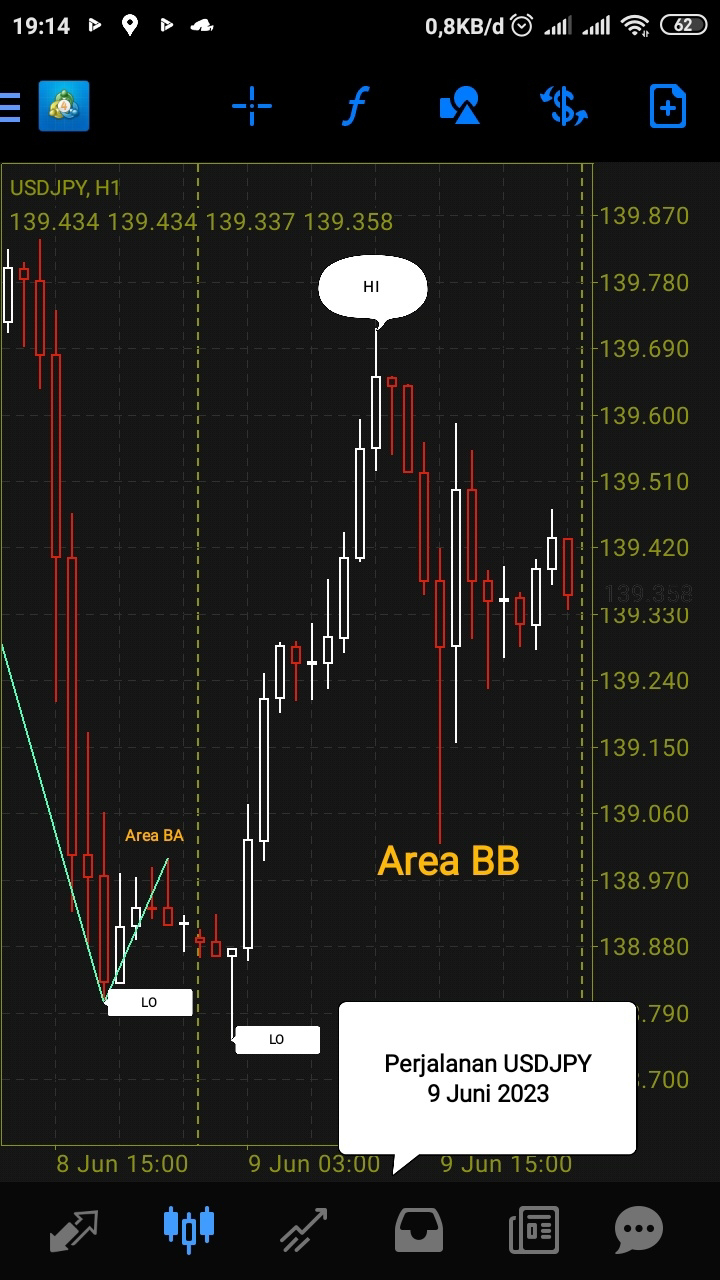Change the symbol with the dollar icon
Image resolution: width=720 pixels, height=1280 pixels.
563,106
